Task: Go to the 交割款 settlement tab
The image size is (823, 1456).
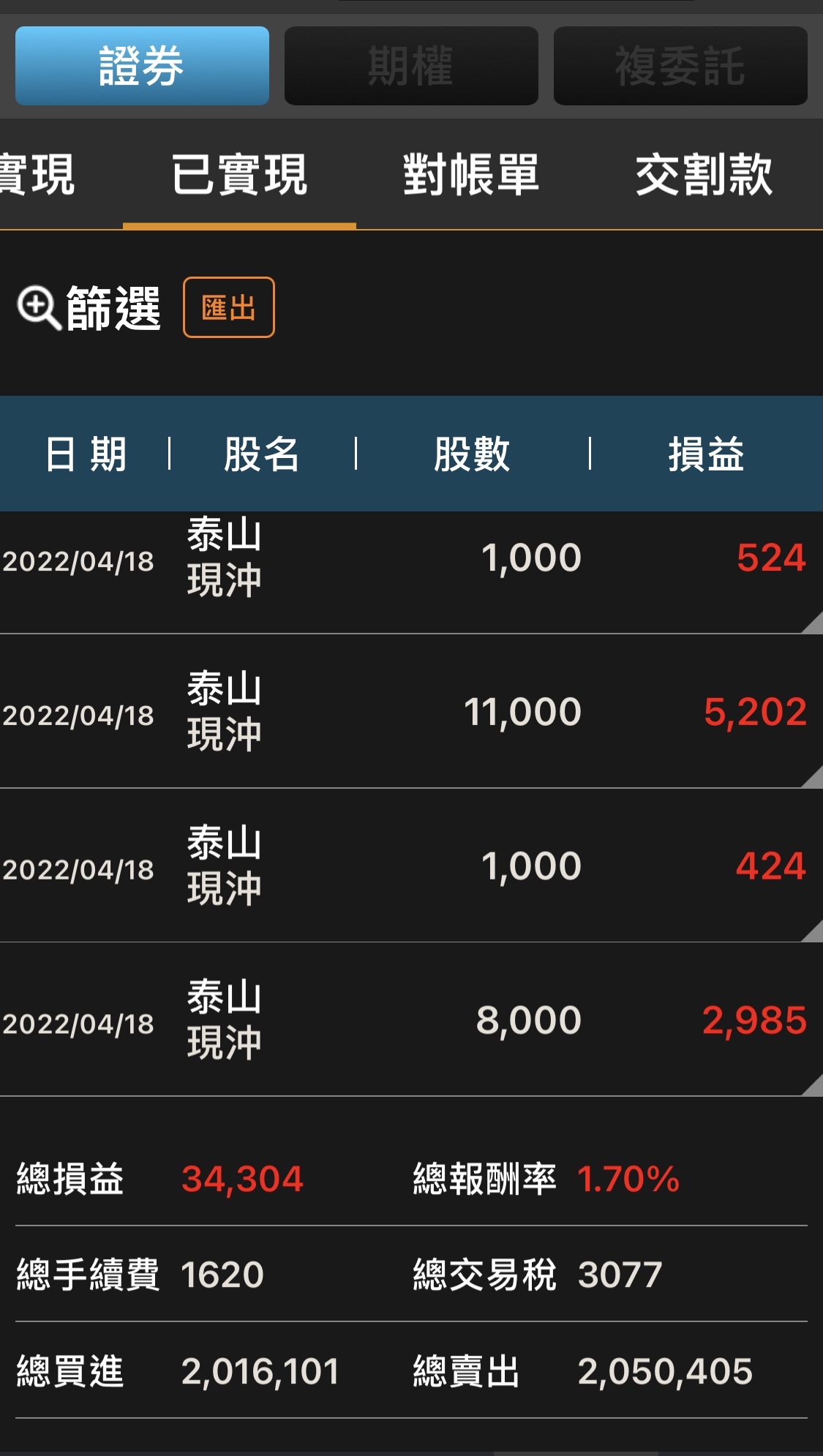Action: [704, 176]
